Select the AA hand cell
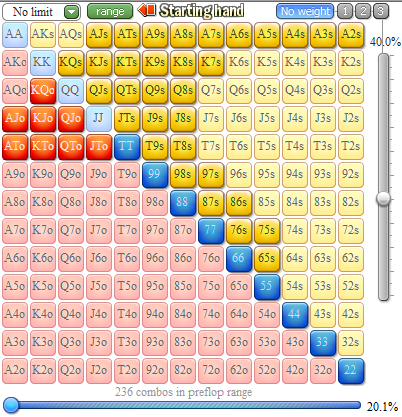This screenshot has height=417, width=402. tap(15, 34)
